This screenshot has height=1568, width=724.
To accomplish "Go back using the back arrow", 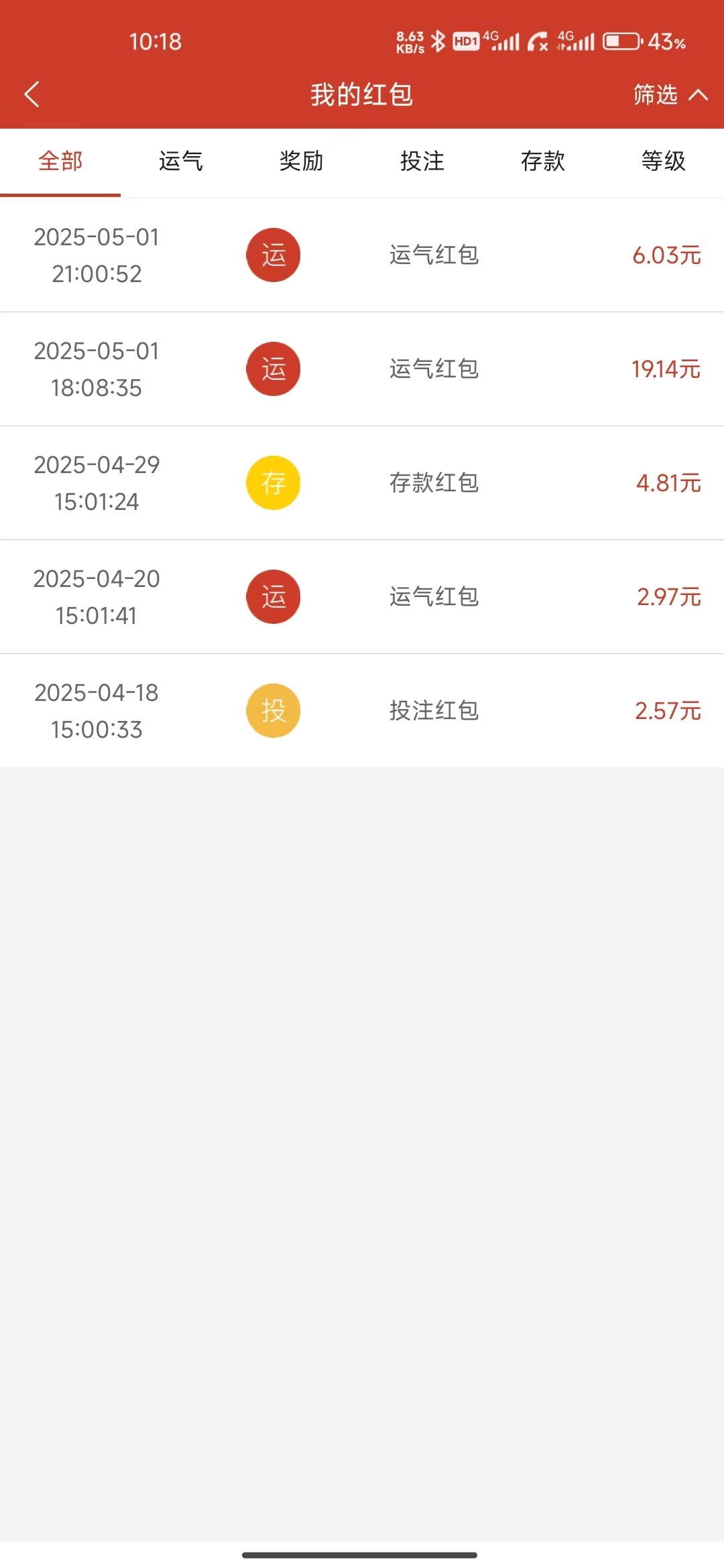I will (x=32, y=94).
